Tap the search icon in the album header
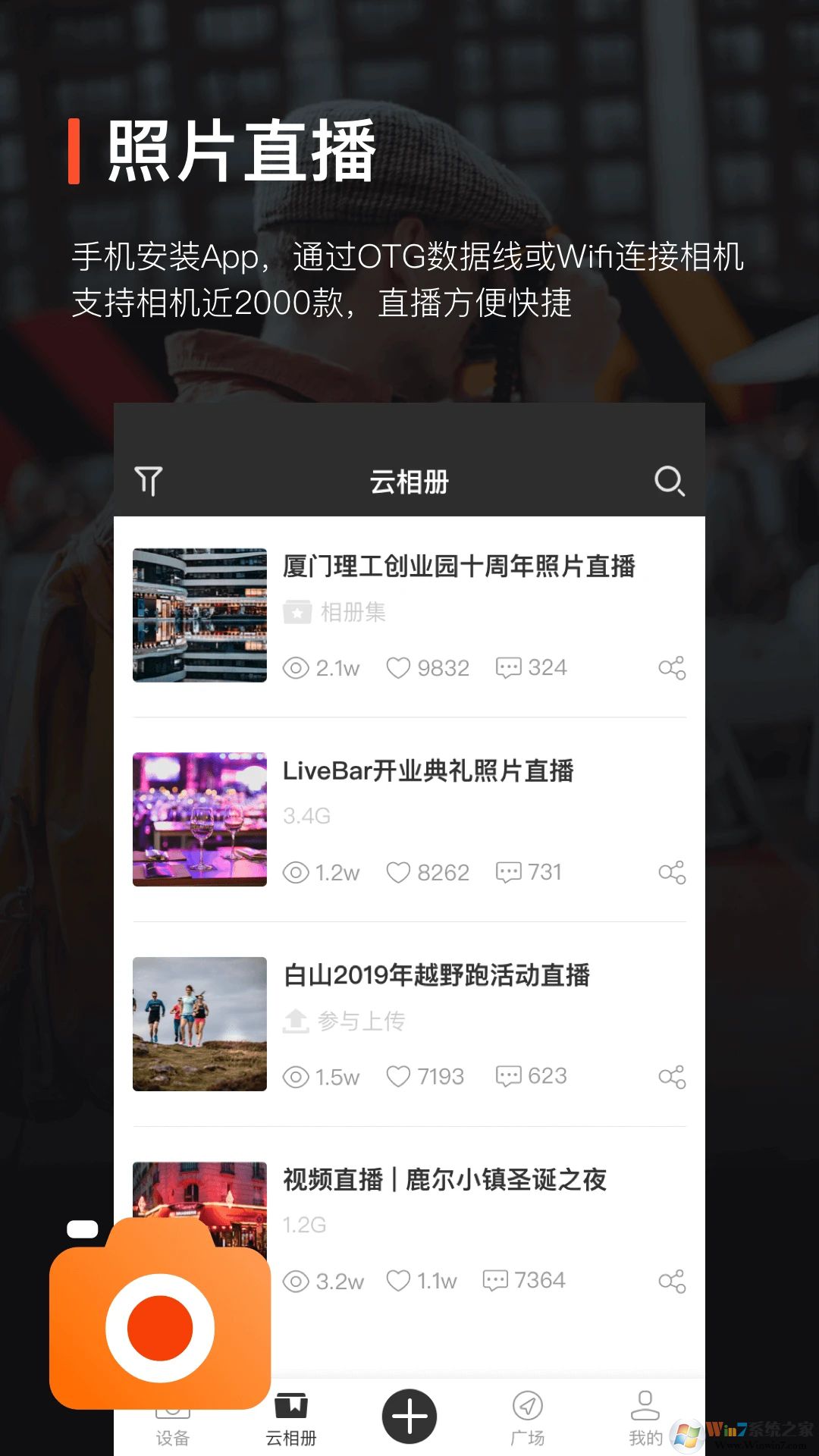Screen dimensions: 819x1456 [670, 482]
